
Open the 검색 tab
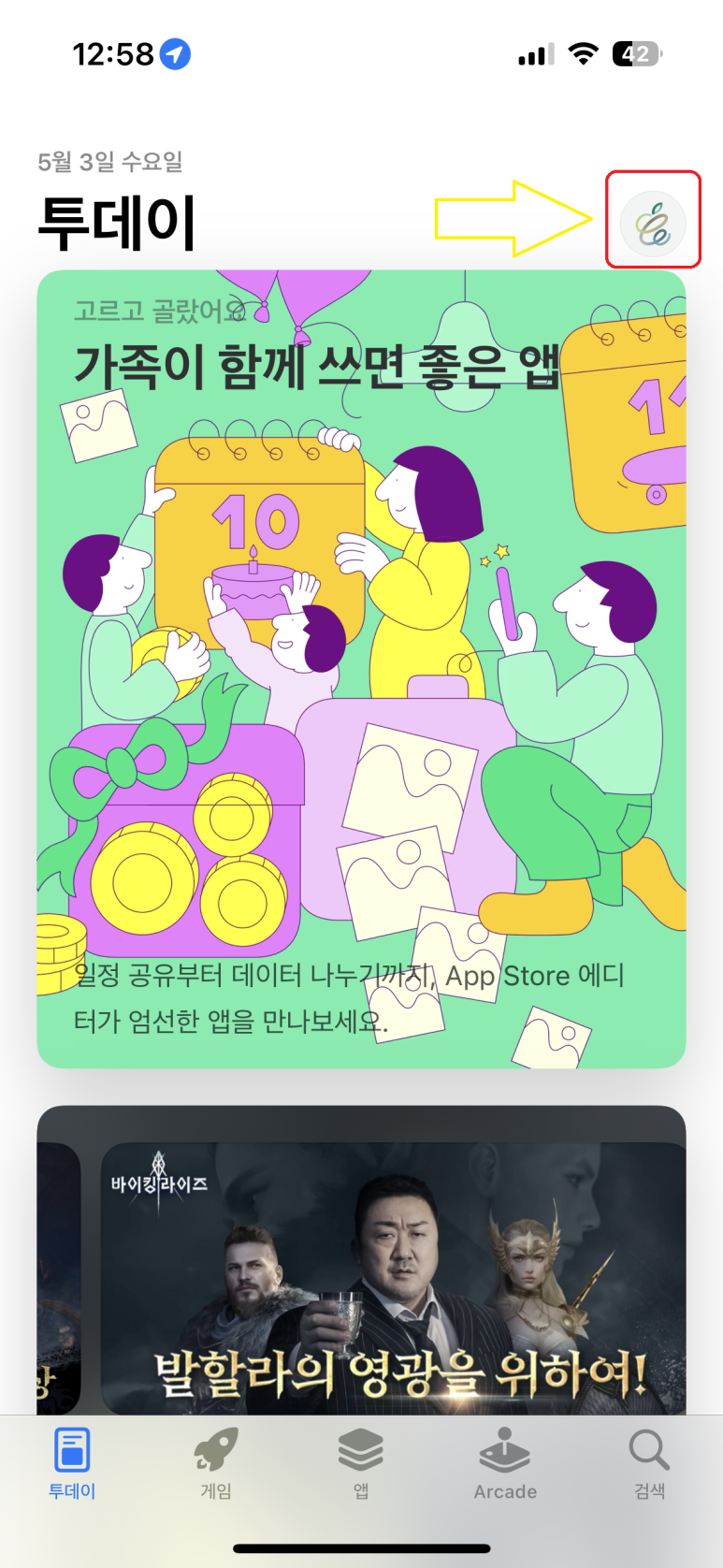(x=649, y=1464)
